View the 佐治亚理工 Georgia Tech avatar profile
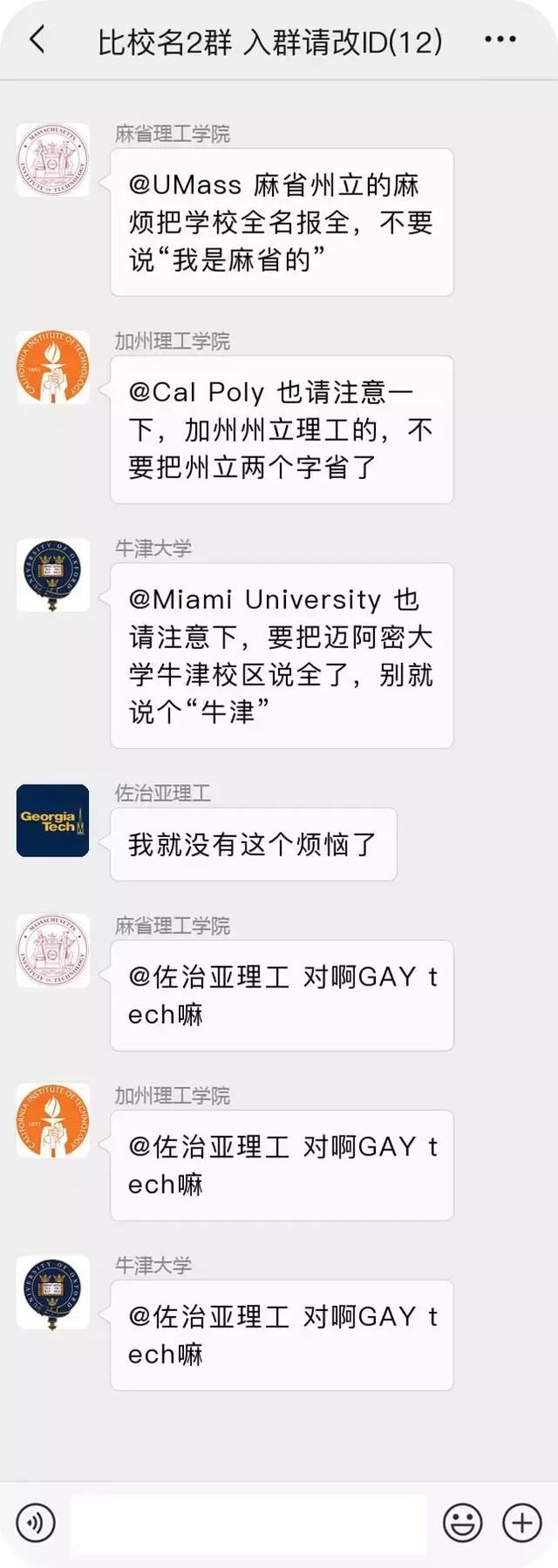558x1568 pixels. 52,821
